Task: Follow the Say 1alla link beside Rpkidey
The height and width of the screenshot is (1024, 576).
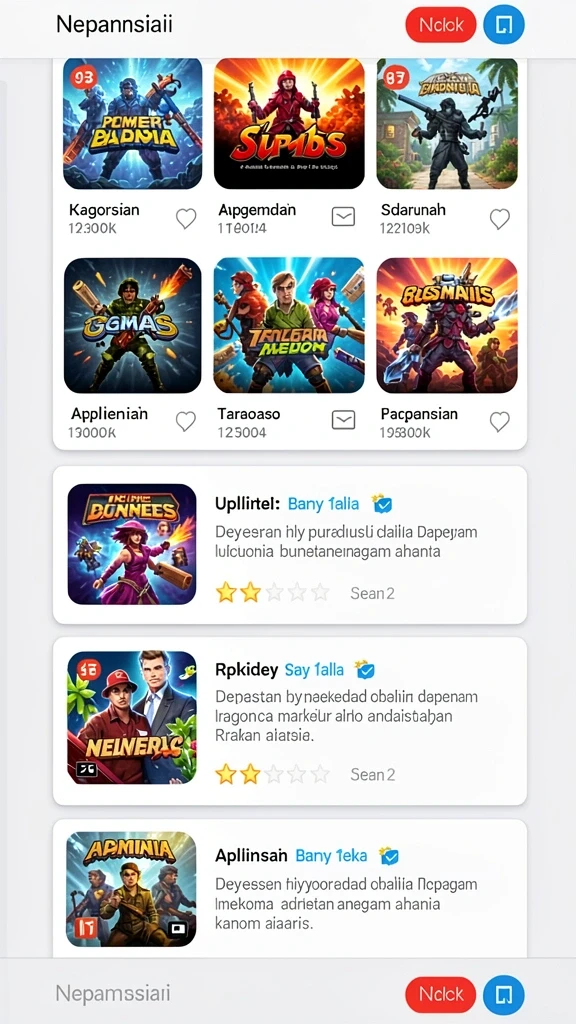Action: click(x=314, y=670)
